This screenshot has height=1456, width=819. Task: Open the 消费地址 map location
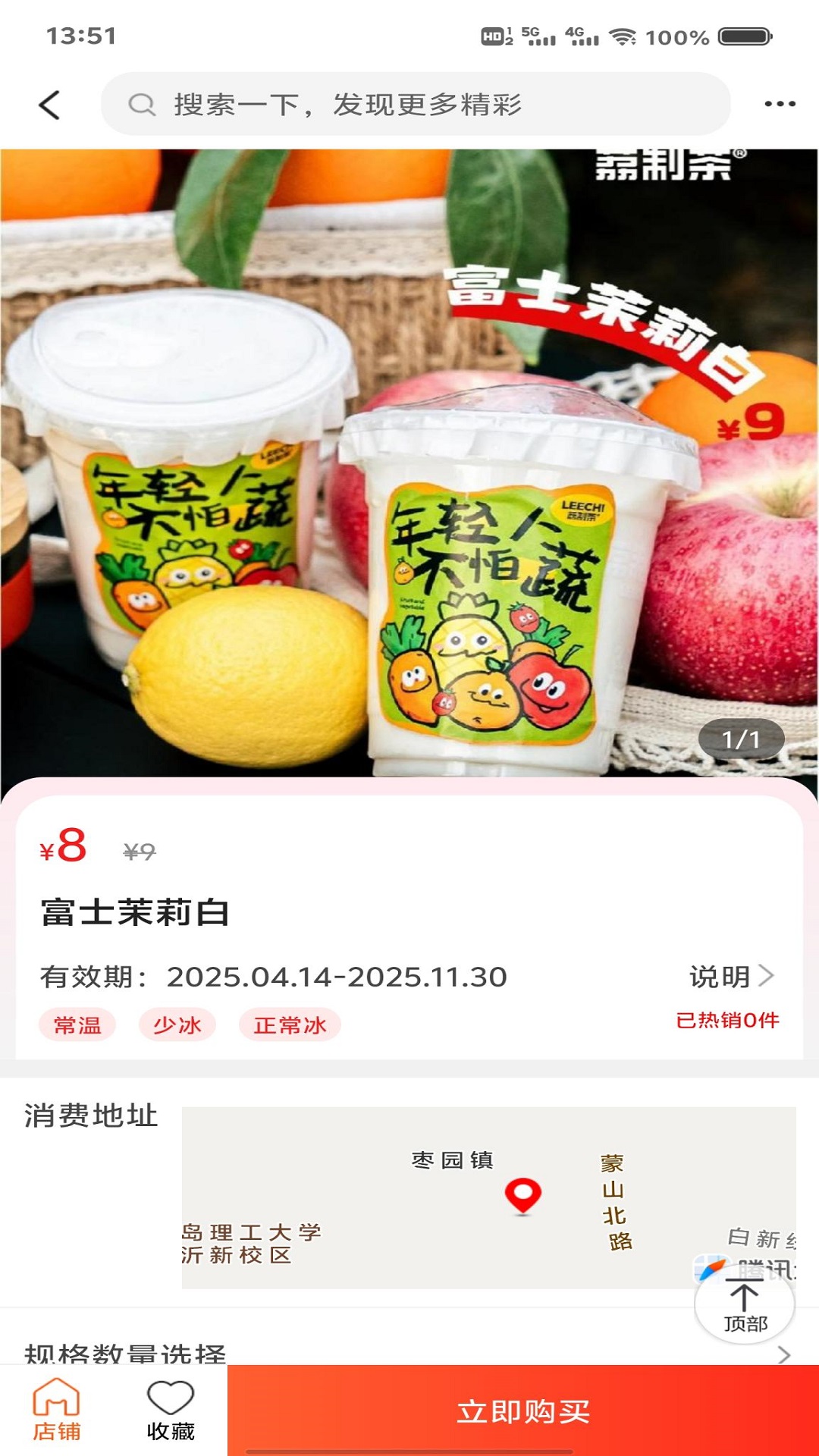(488, 1197)
